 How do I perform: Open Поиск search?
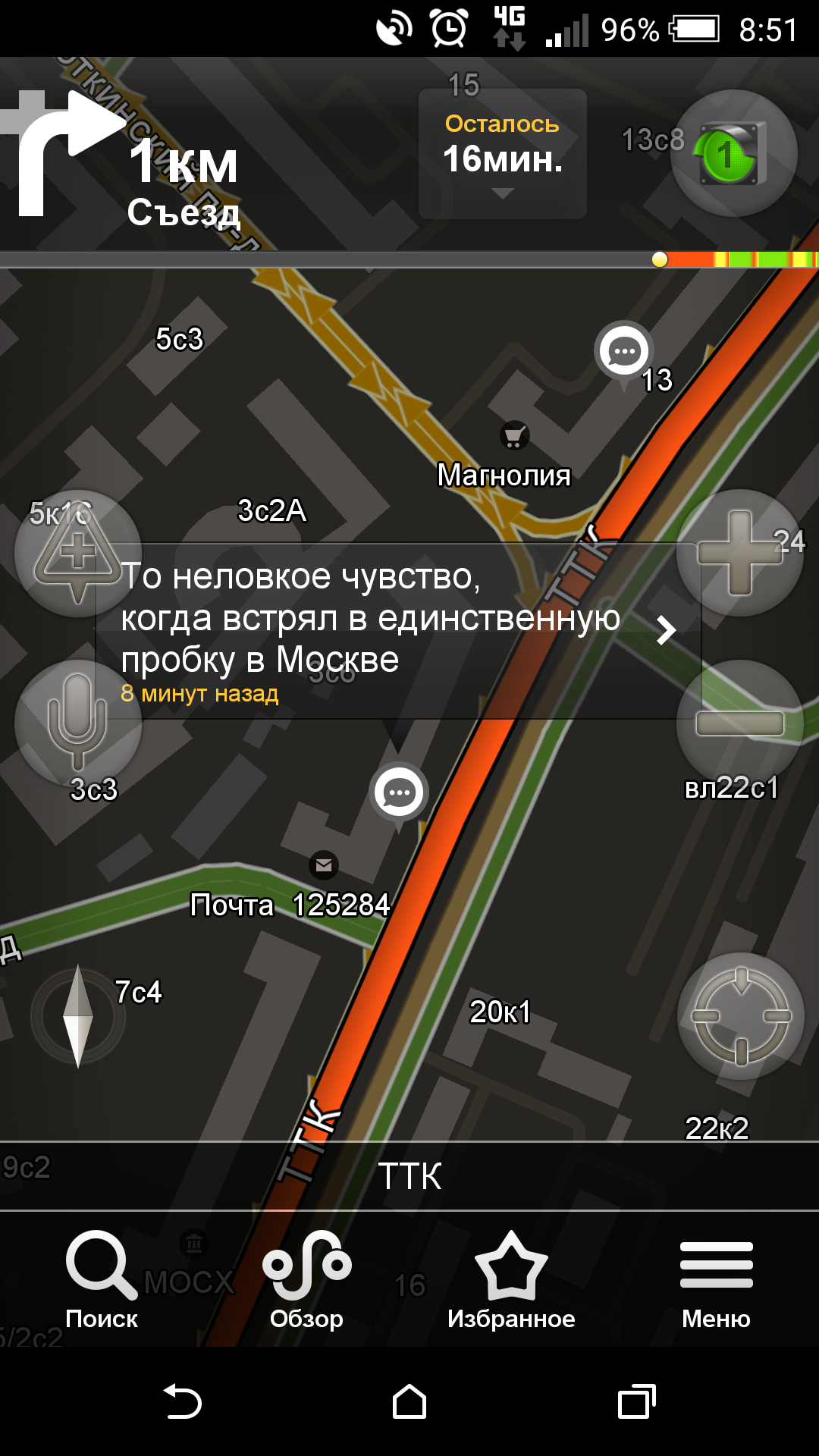tap(102, 1279)
